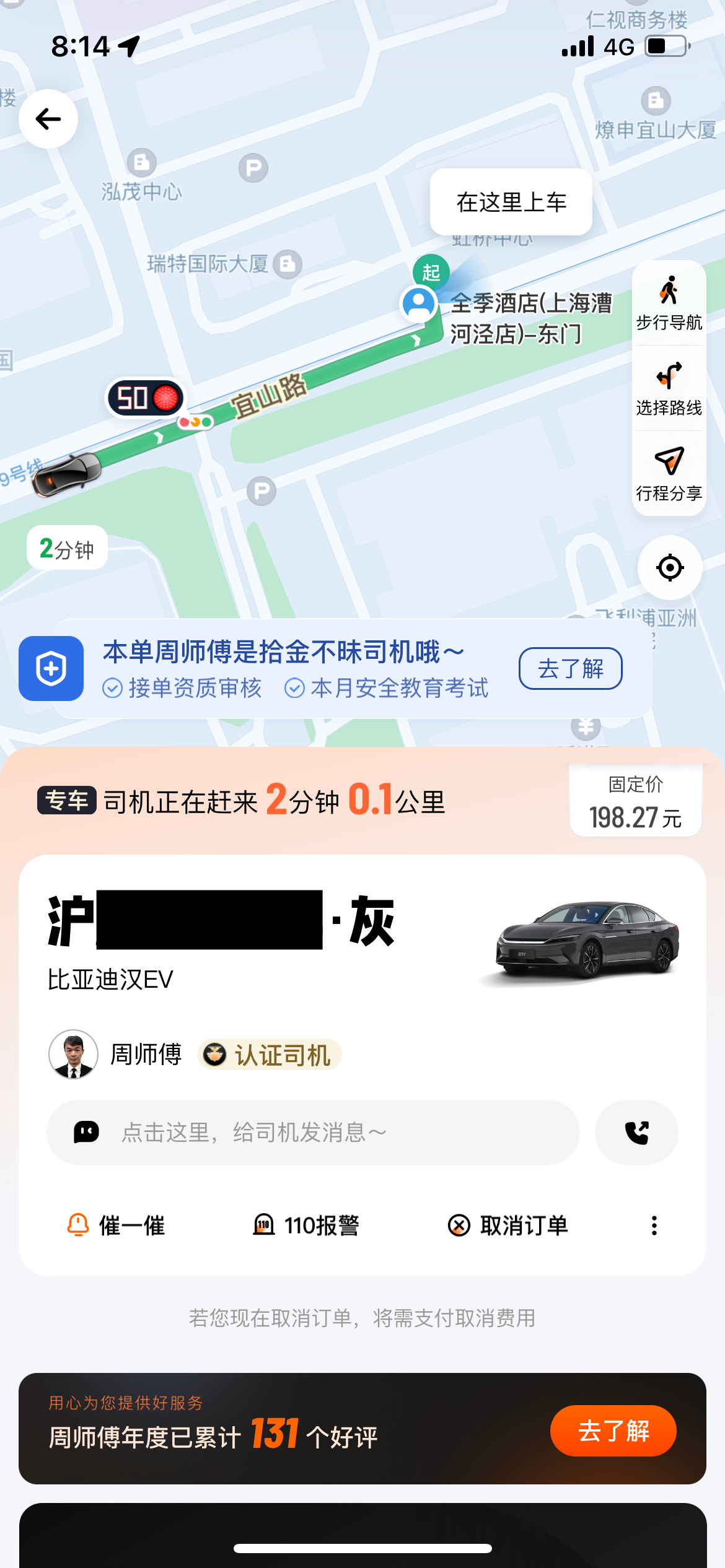Screen dimensions: 725x1568
Task: Open the message field to text the driver
Action: pos(313,1132)
